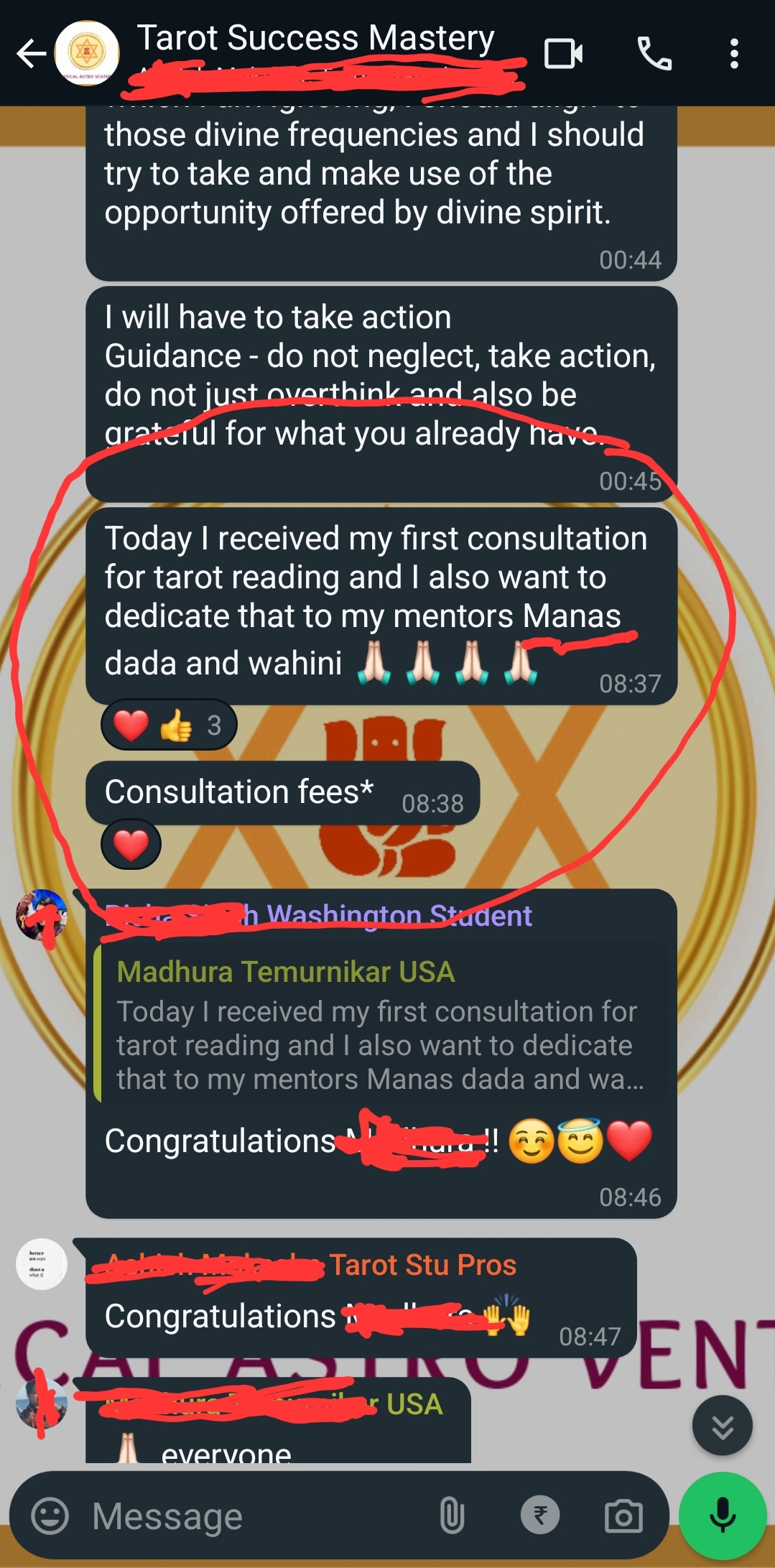Open the overflow menu

click(733, 54)
